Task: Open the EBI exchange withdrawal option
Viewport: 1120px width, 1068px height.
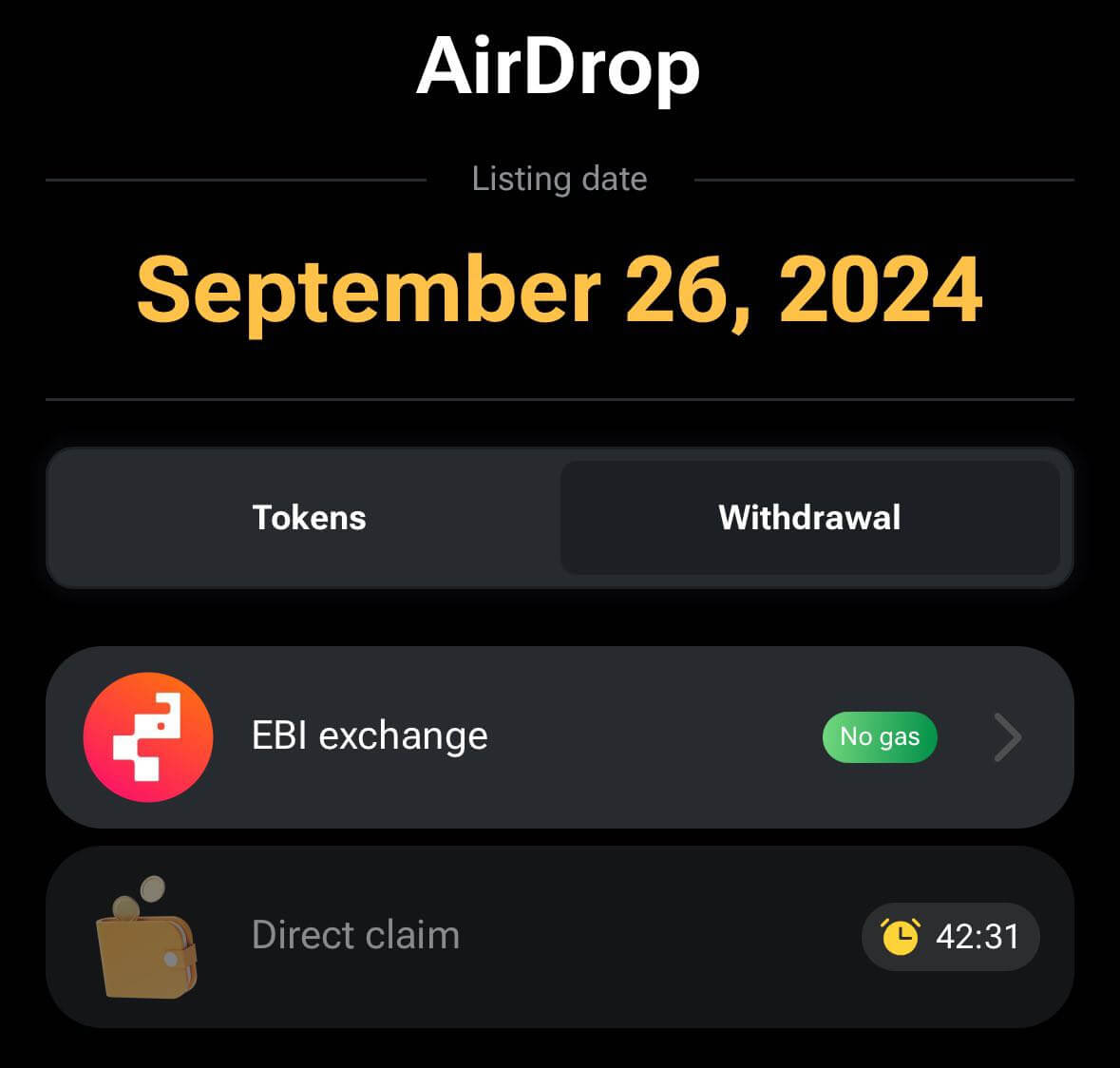Action: tap(559, 736)
